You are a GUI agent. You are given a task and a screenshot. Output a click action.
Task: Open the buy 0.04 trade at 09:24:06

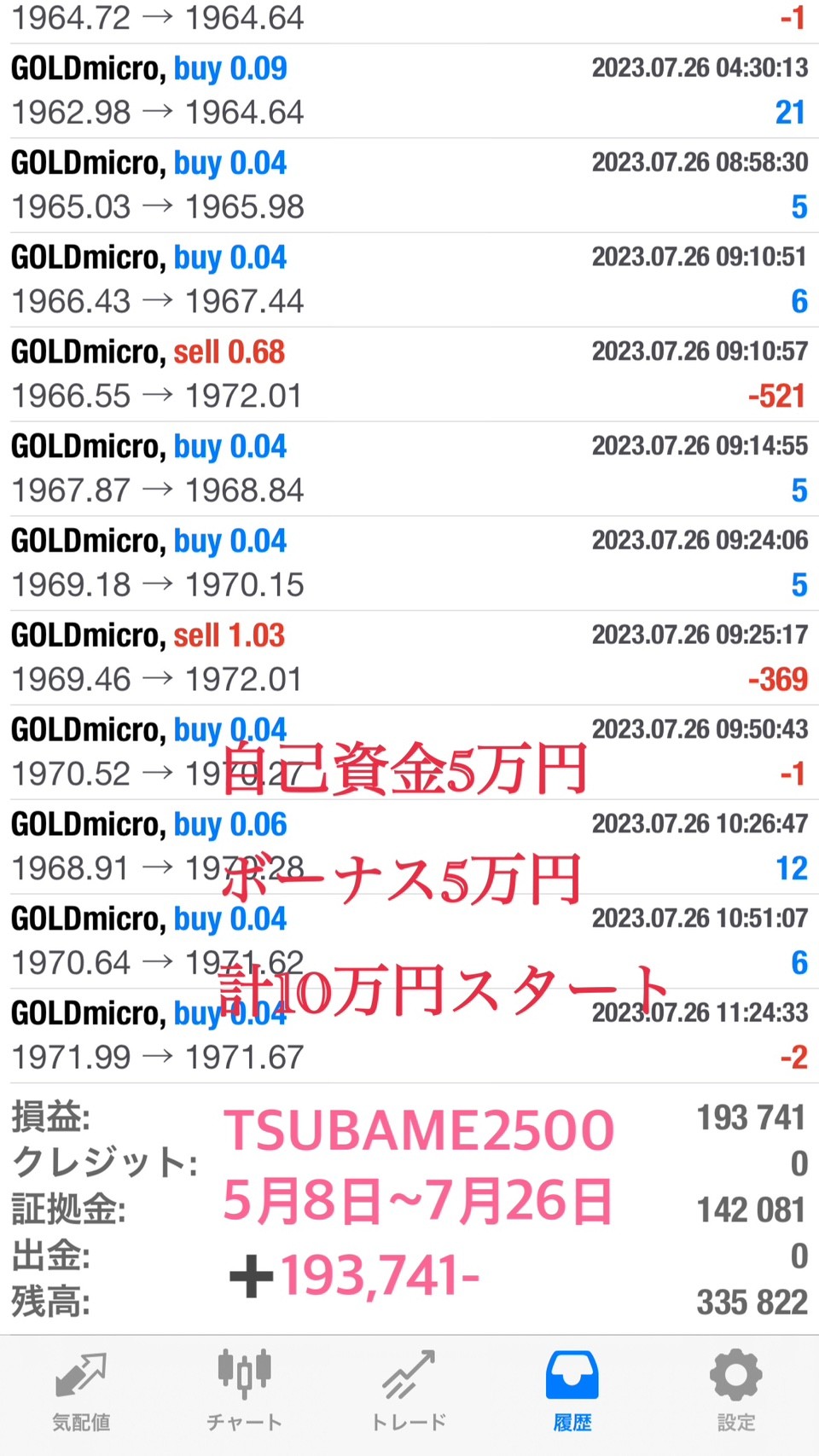coord(409,564)
